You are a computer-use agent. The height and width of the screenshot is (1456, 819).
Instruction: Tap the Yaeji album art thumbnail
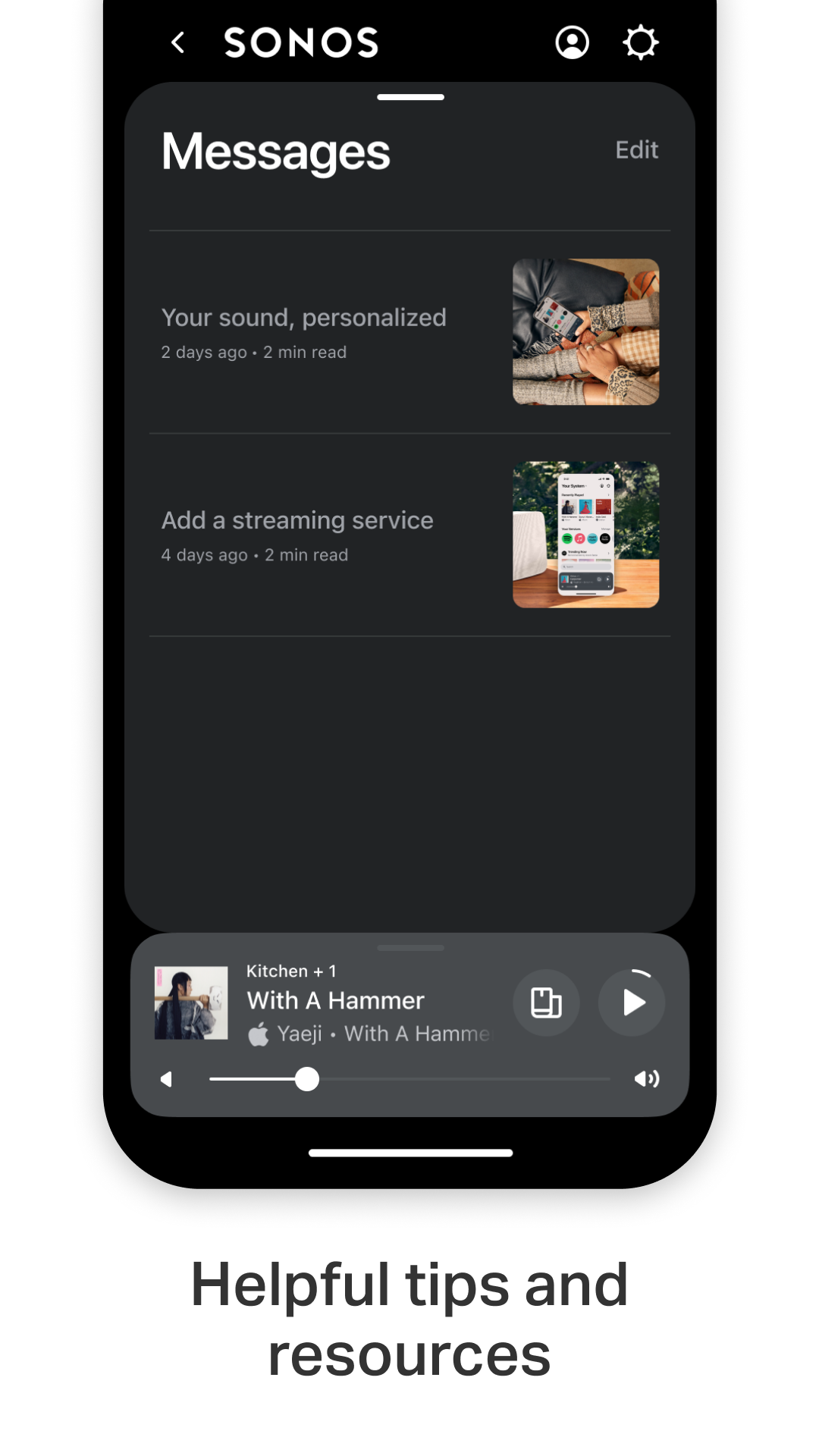click(190, 1003)
